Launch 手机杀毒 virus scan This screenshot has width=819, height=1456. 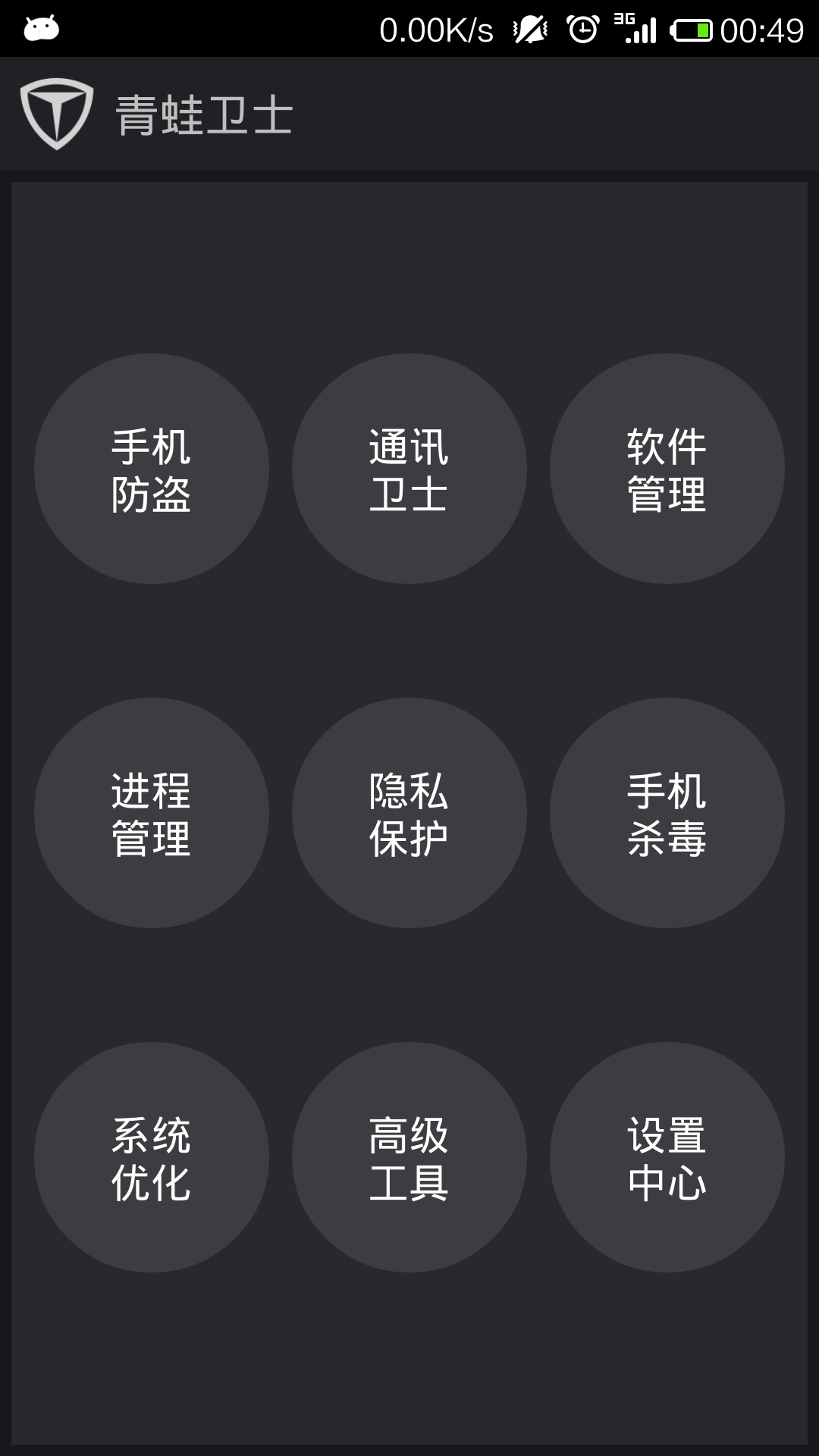(667, 813)
